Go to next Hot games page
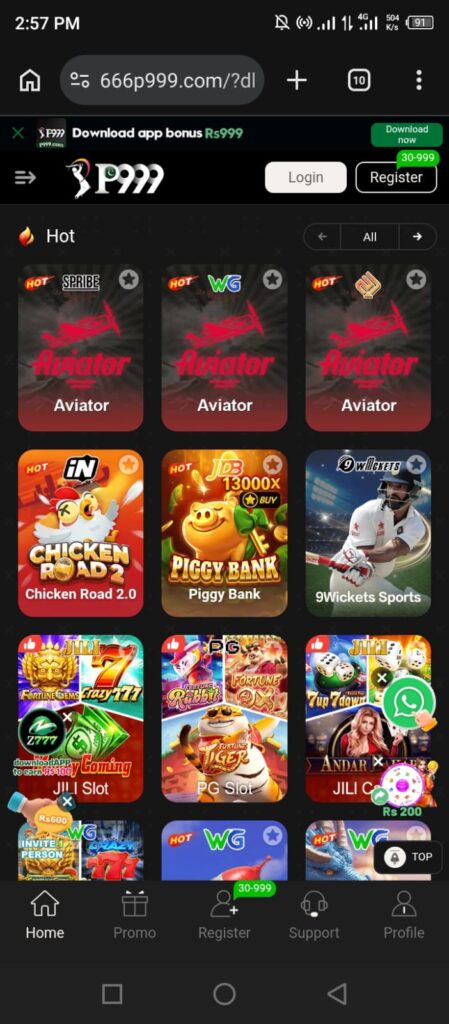 tap(418, 236)
